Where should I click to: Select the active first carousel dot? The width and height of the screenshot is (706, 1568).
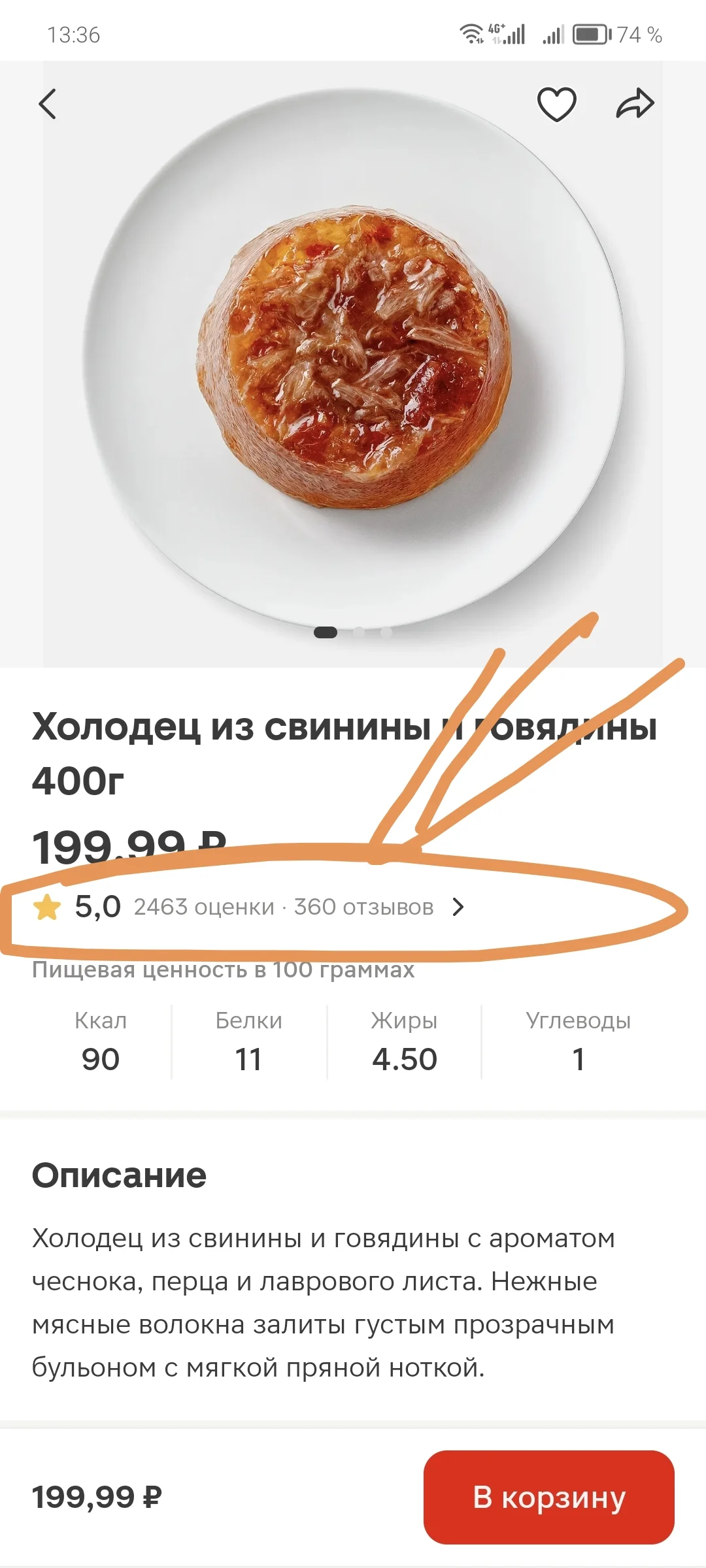point(326,633)
